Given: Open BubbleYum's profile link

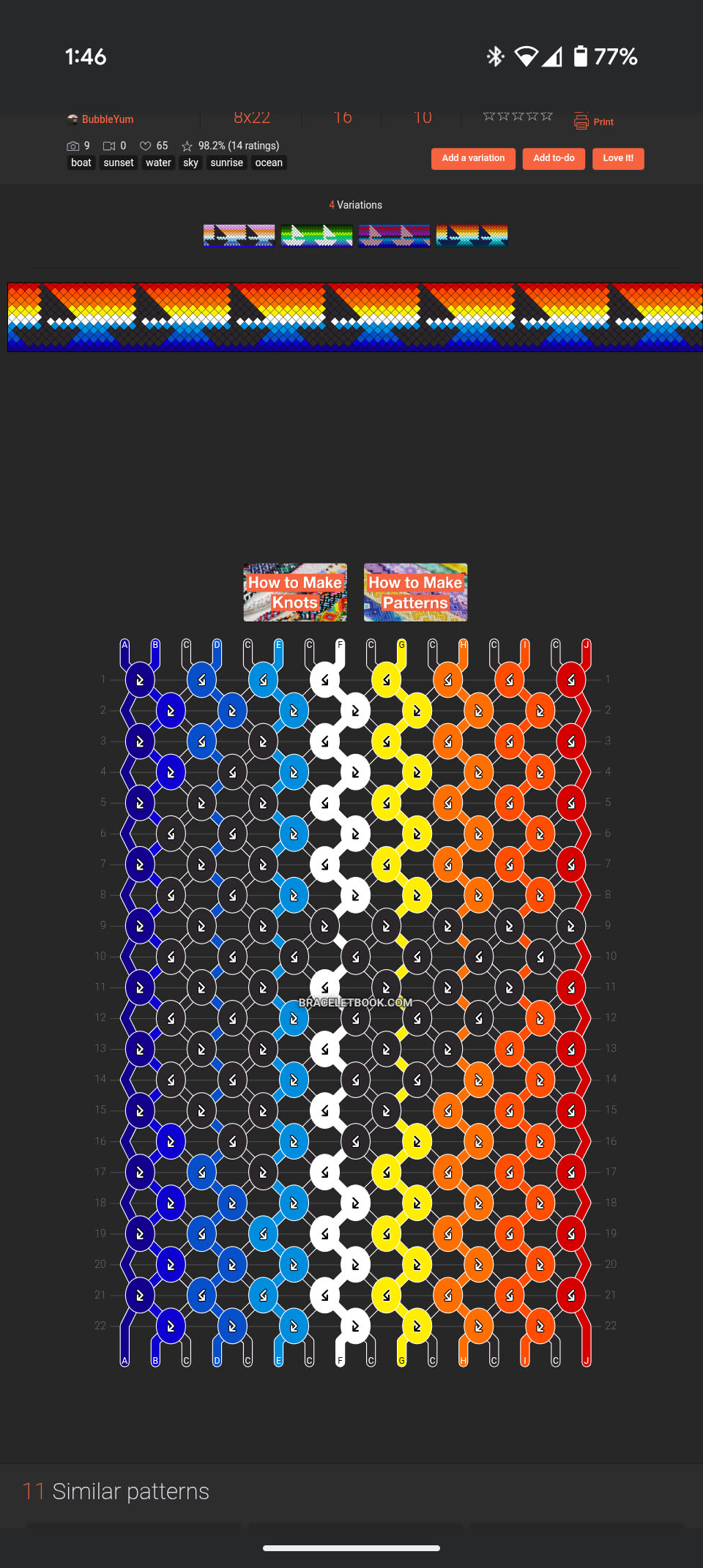Looking at the screenshot, I should 107,119.
